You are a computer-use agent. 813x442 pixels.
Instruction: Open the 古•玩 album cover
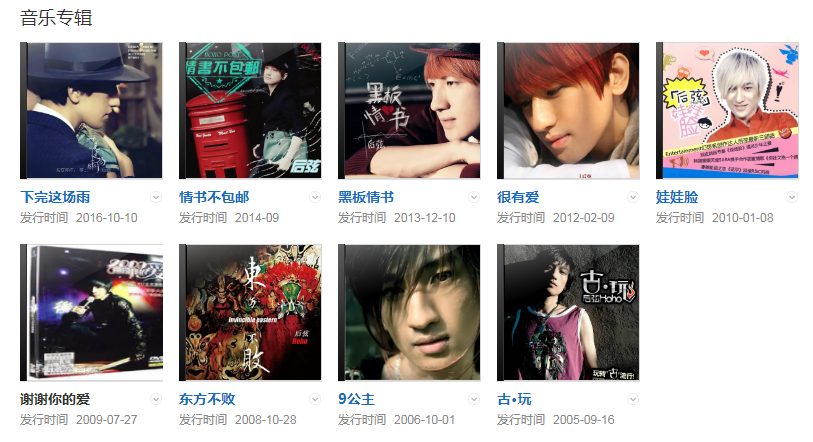tap(568, 312)
